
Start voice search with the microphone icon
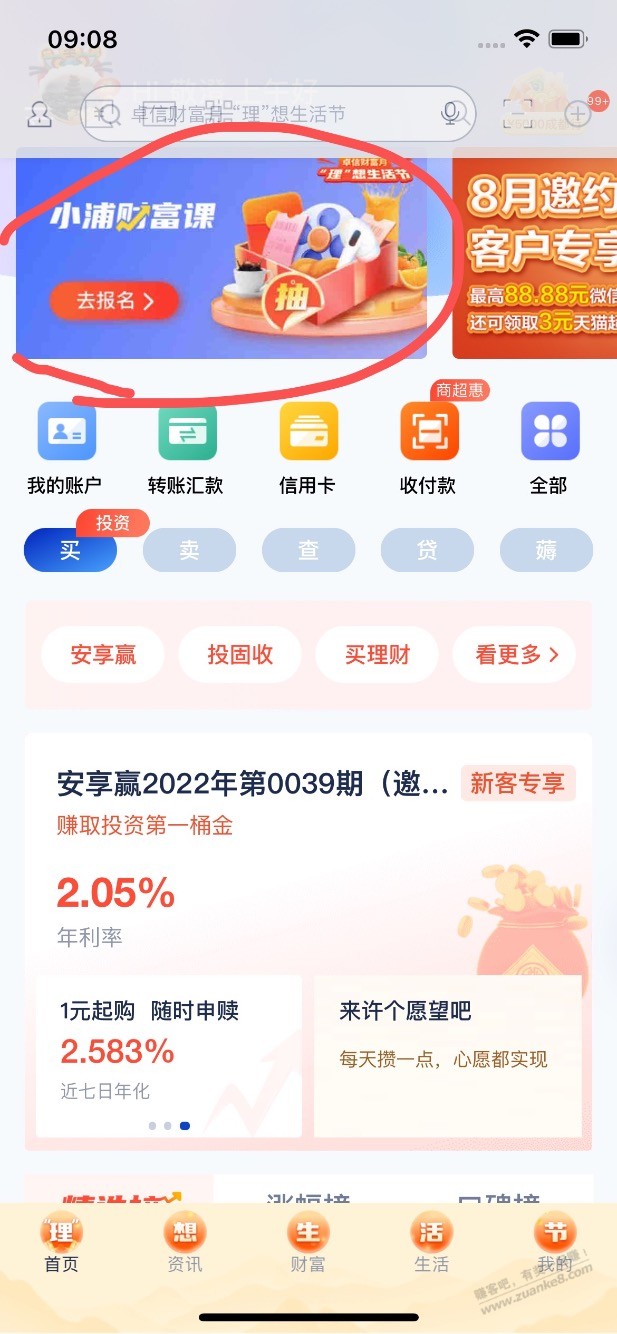[452, 115]
